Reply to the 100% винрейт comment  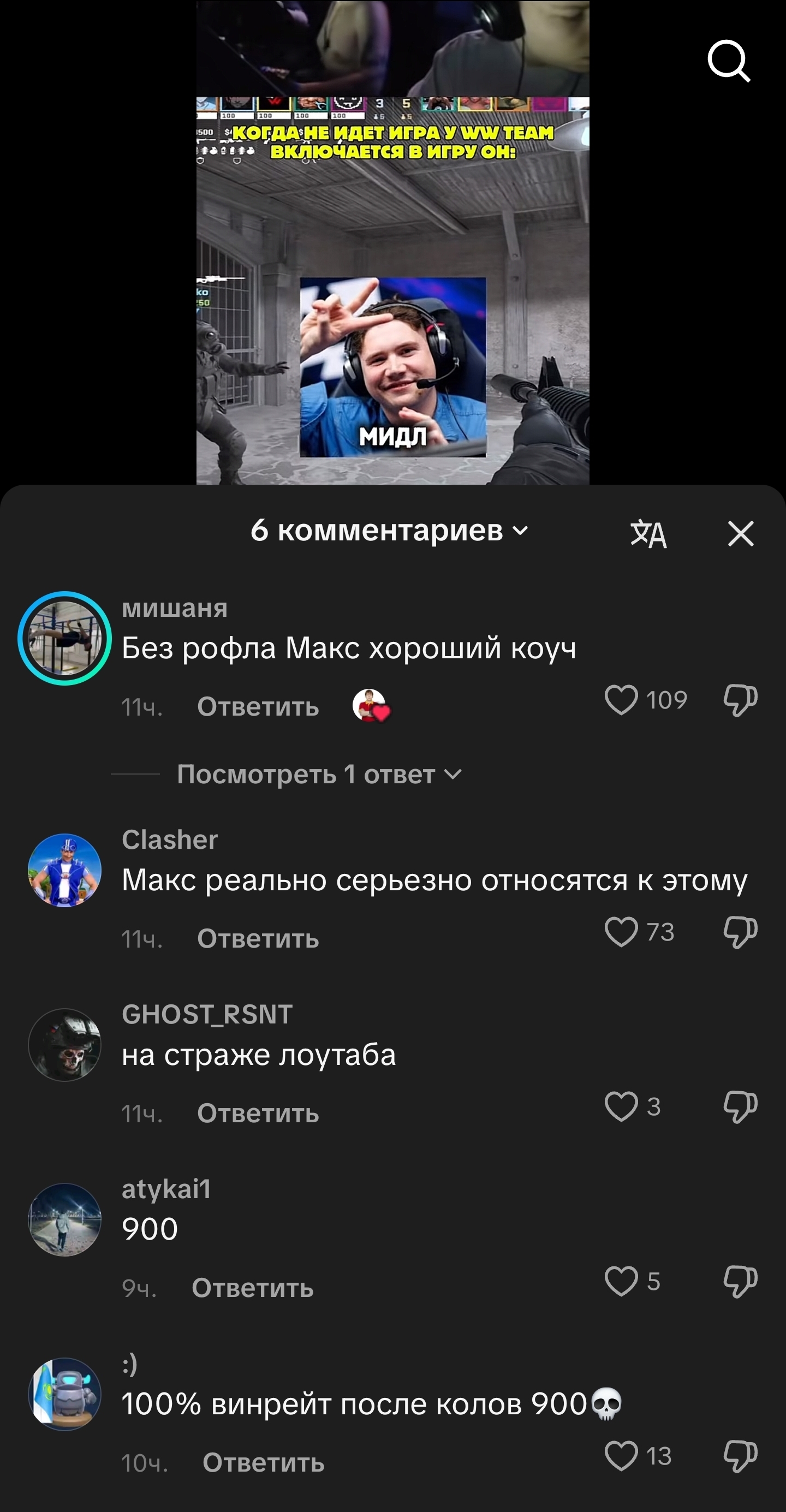(263, 1463)
